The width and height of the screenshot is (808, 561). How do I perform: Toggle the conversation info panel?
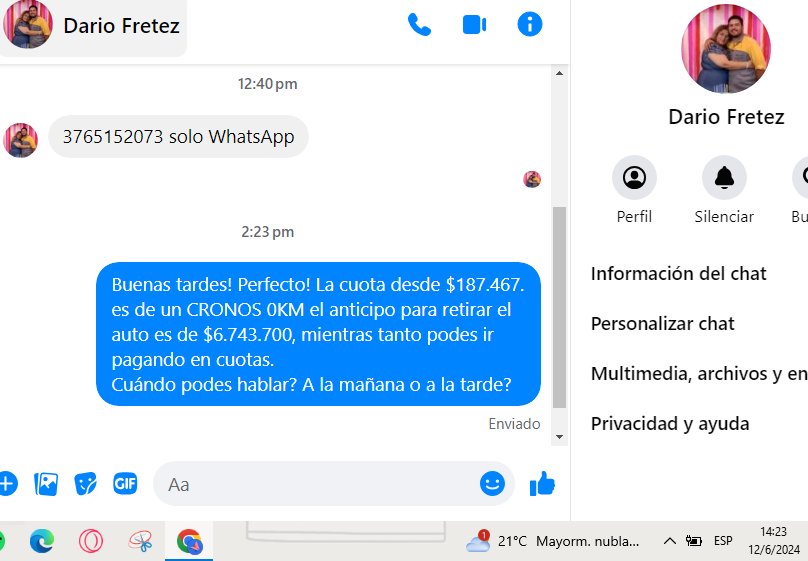(530, 25)
